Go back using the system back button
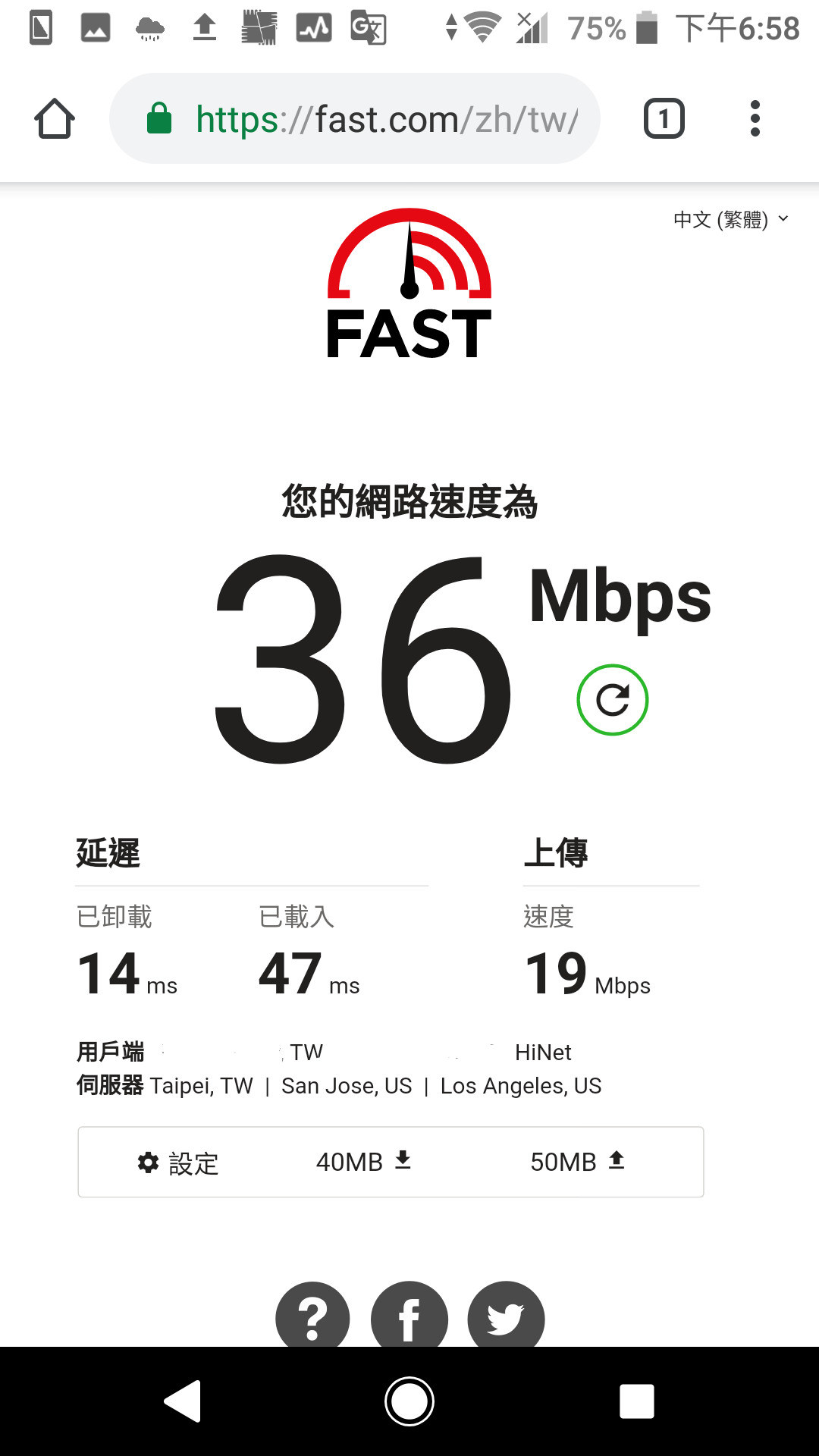The width and height of the screenshot is (819, 1456). [183, 1401]
